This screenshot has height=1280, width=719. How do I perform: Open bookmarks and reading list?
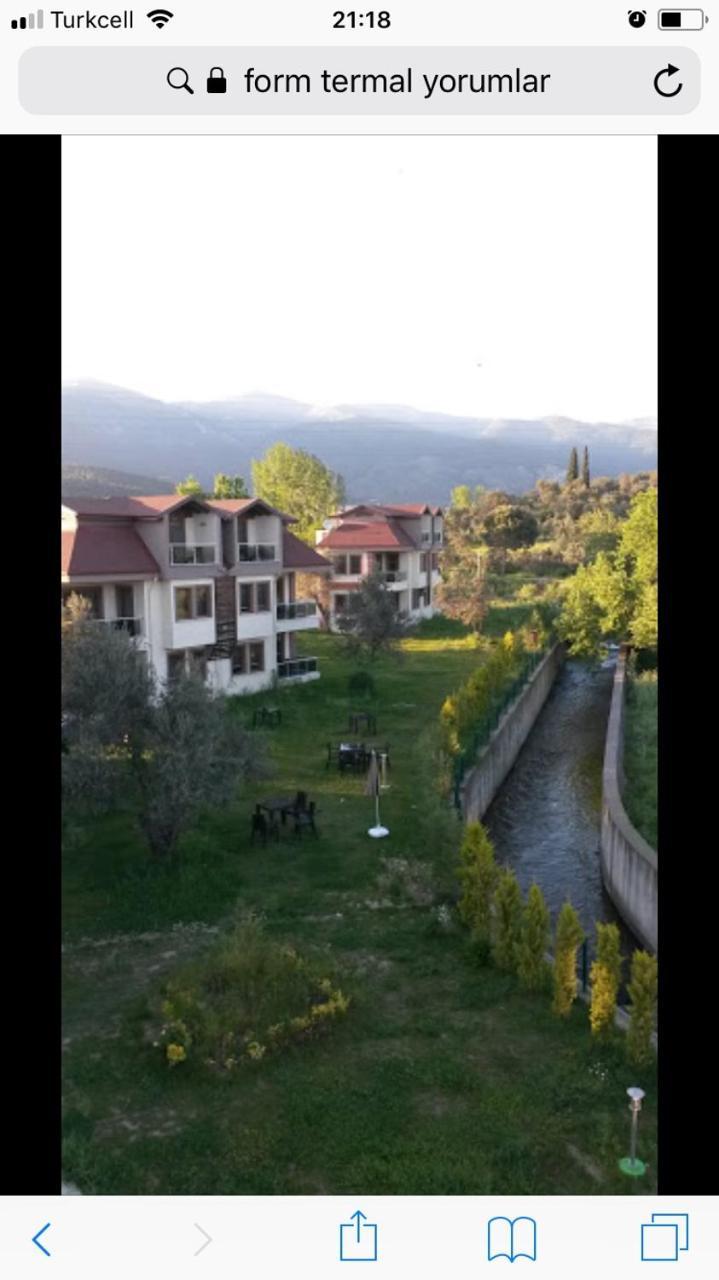coord(511,1239)
